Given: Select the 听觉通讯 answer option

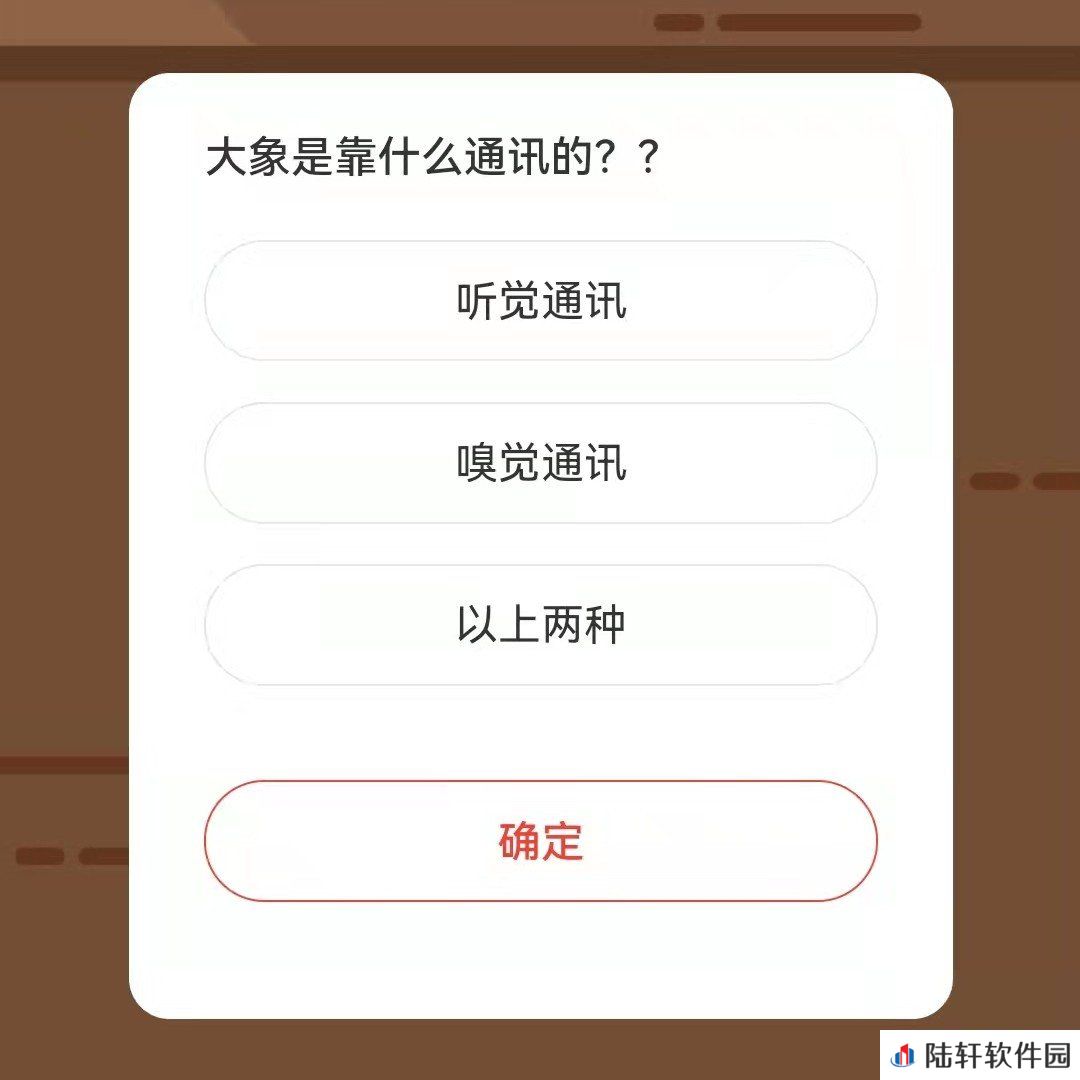Looking at the screenshot, I should tap(540, 301).
